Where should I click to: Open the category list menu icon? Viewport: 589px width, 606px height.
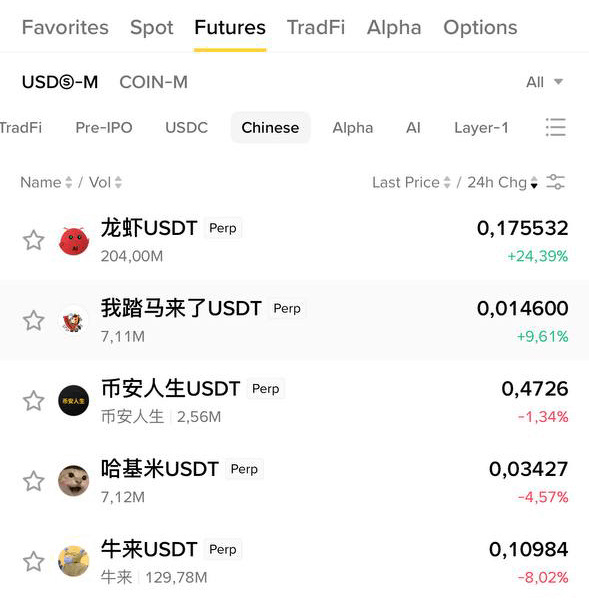tap(555, 127)
